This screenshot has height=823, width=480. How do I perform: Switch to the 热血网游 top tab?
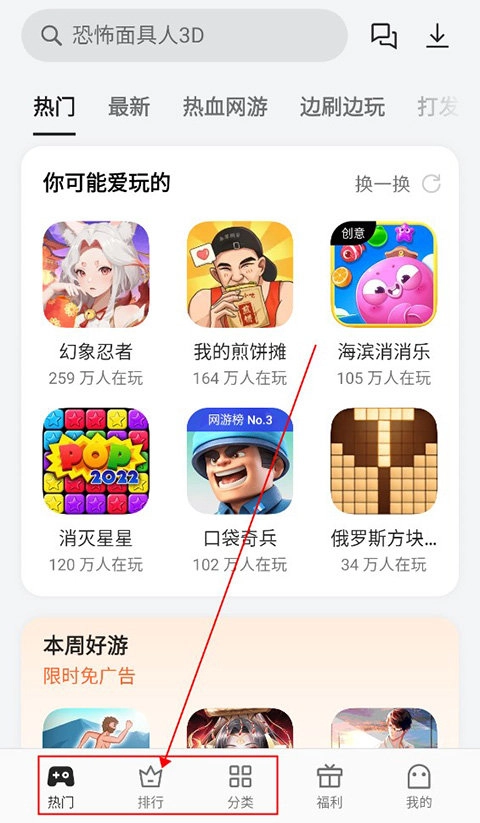tap(225, 107)
